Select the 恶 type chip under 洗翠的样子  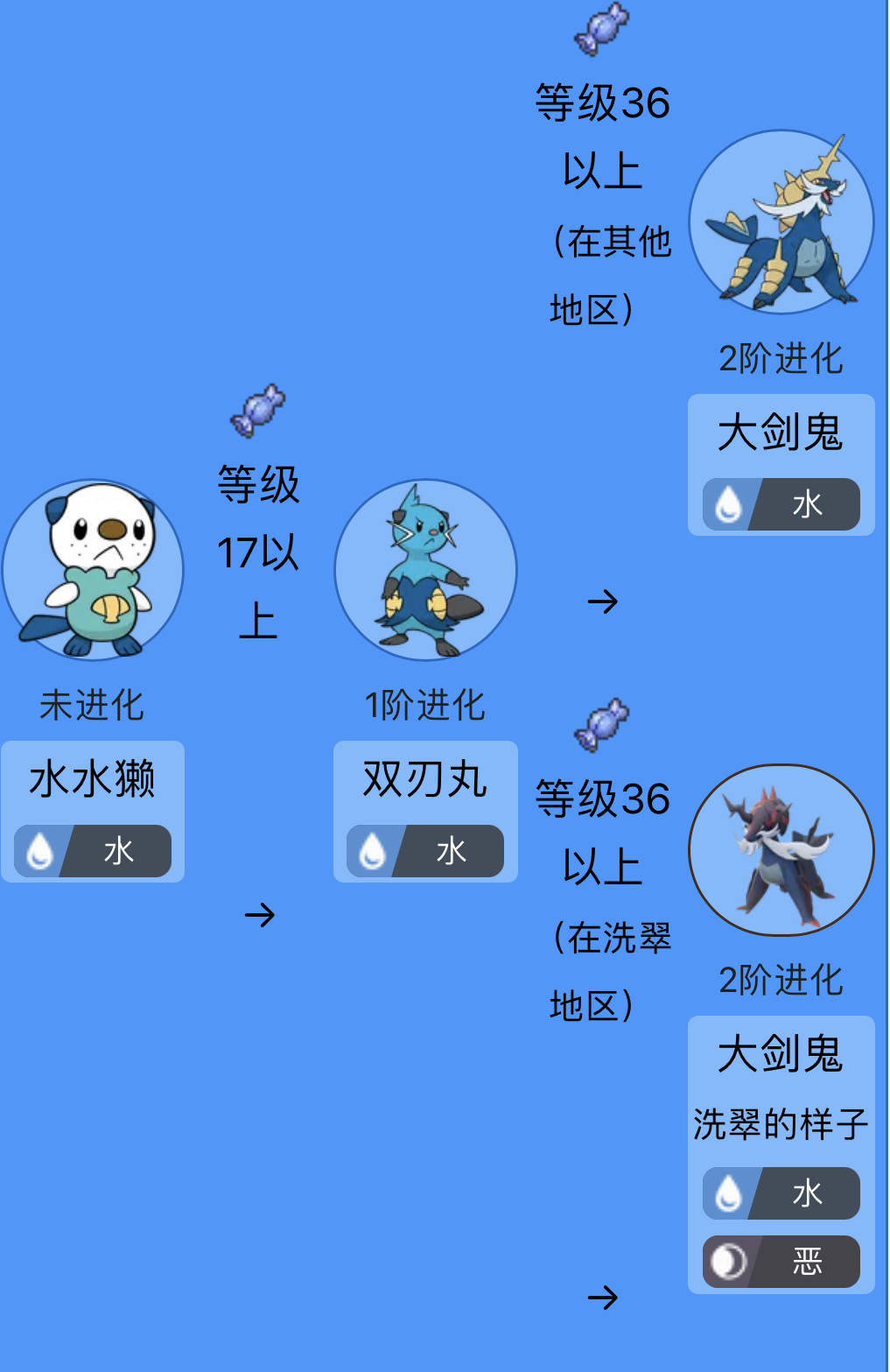781,1262
